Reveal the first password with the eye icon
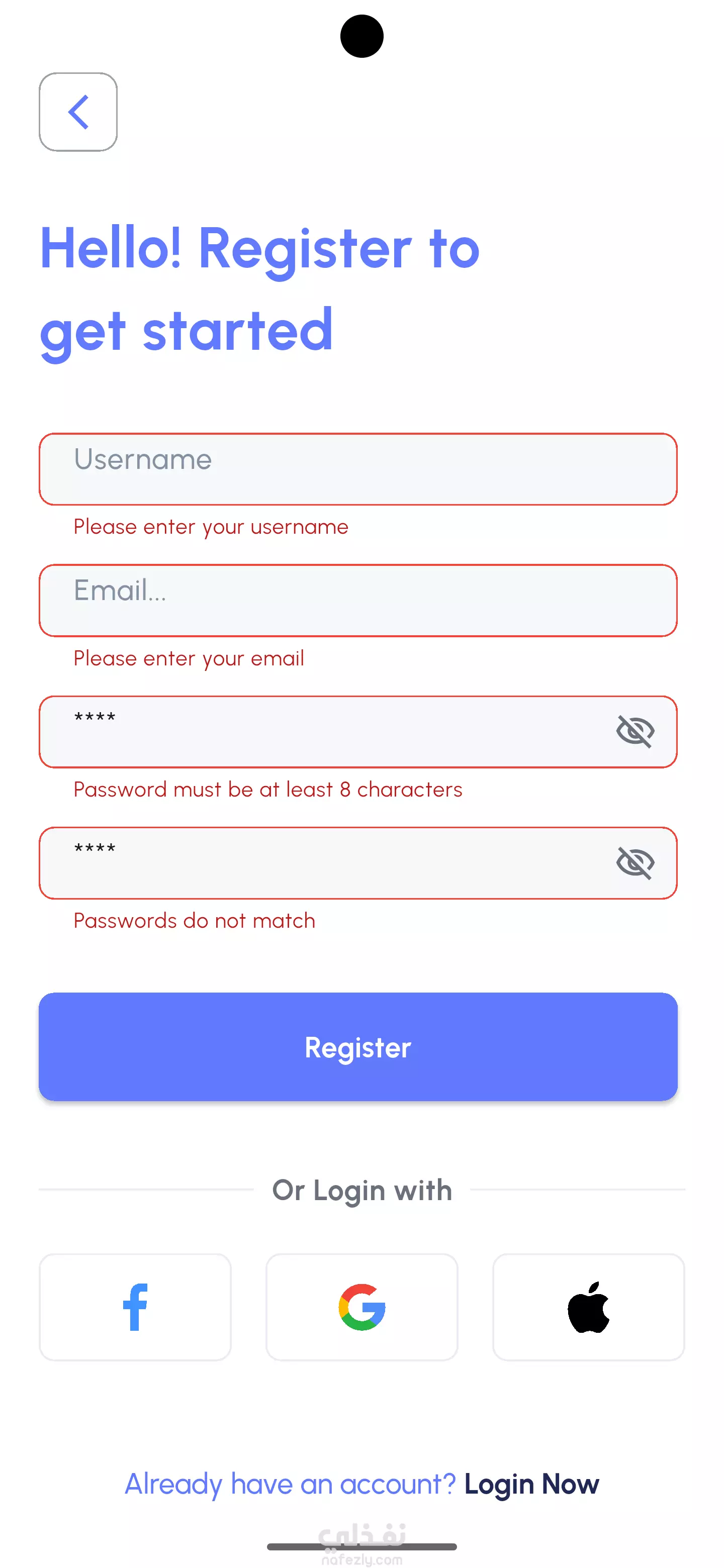This screenshot has width=724, height=1568. [635, 731]
